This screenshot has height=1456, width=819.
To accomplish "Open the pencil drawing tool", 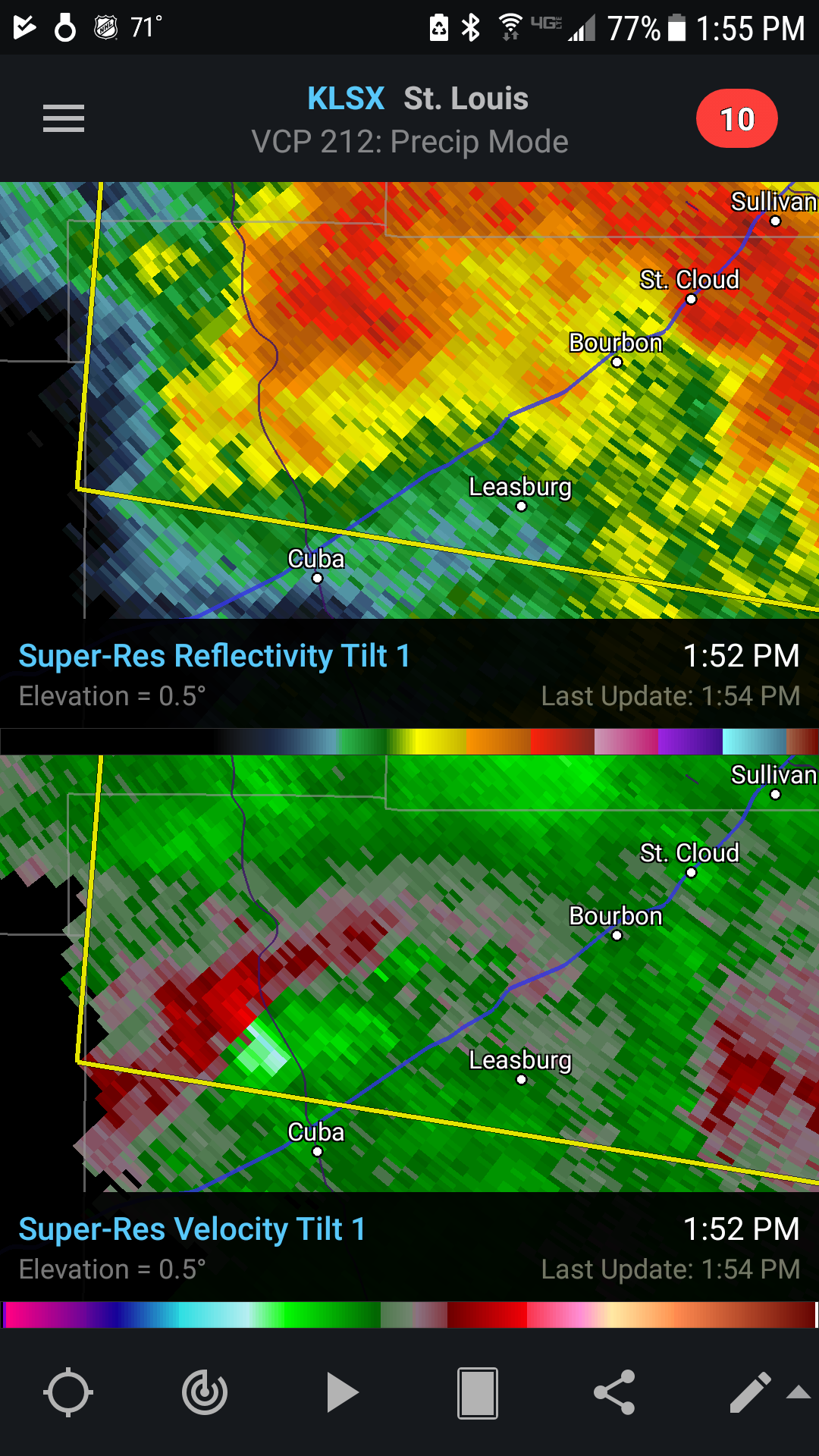I will 750,1392.
